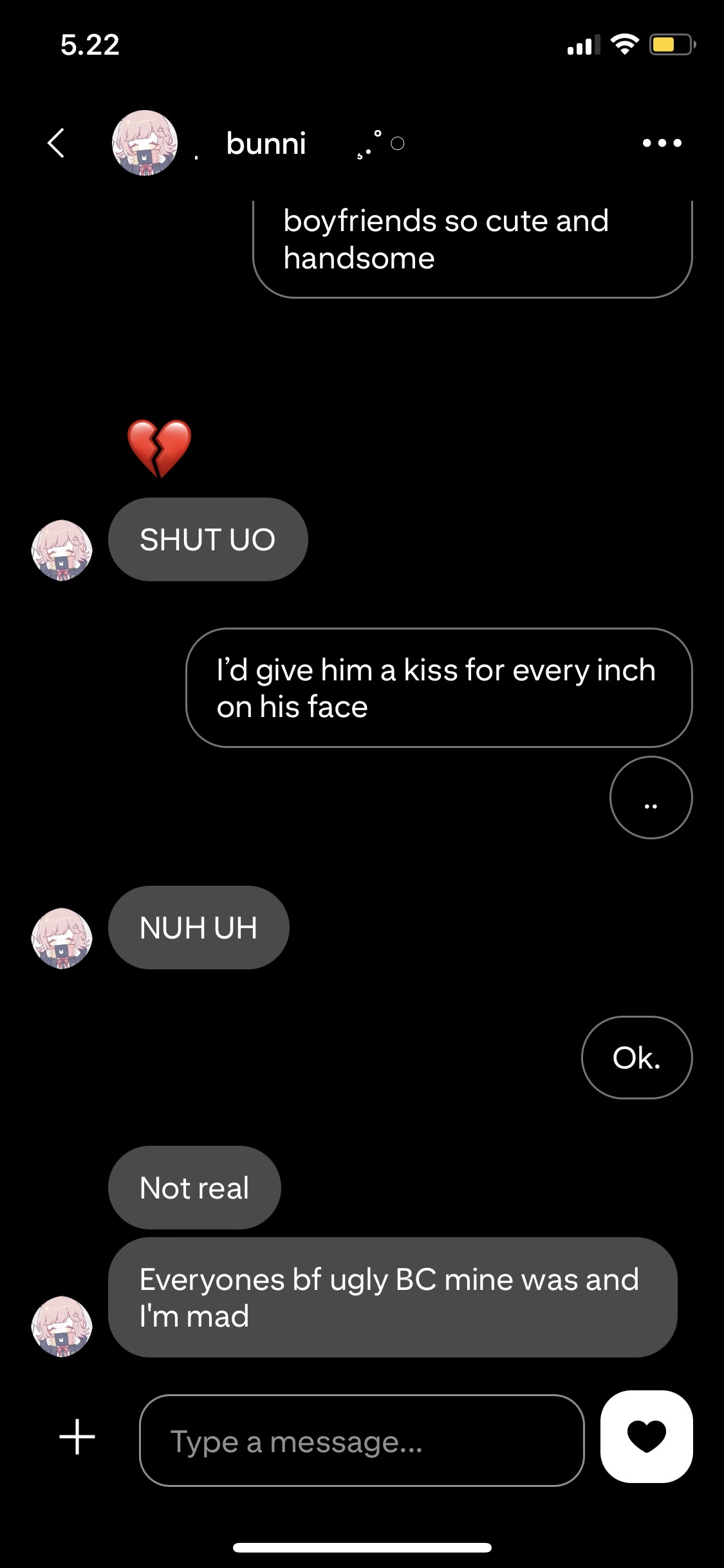Screen dimensions: 724x1568
Task: Open the three-dot overflow menu
Action: (662, 143)
